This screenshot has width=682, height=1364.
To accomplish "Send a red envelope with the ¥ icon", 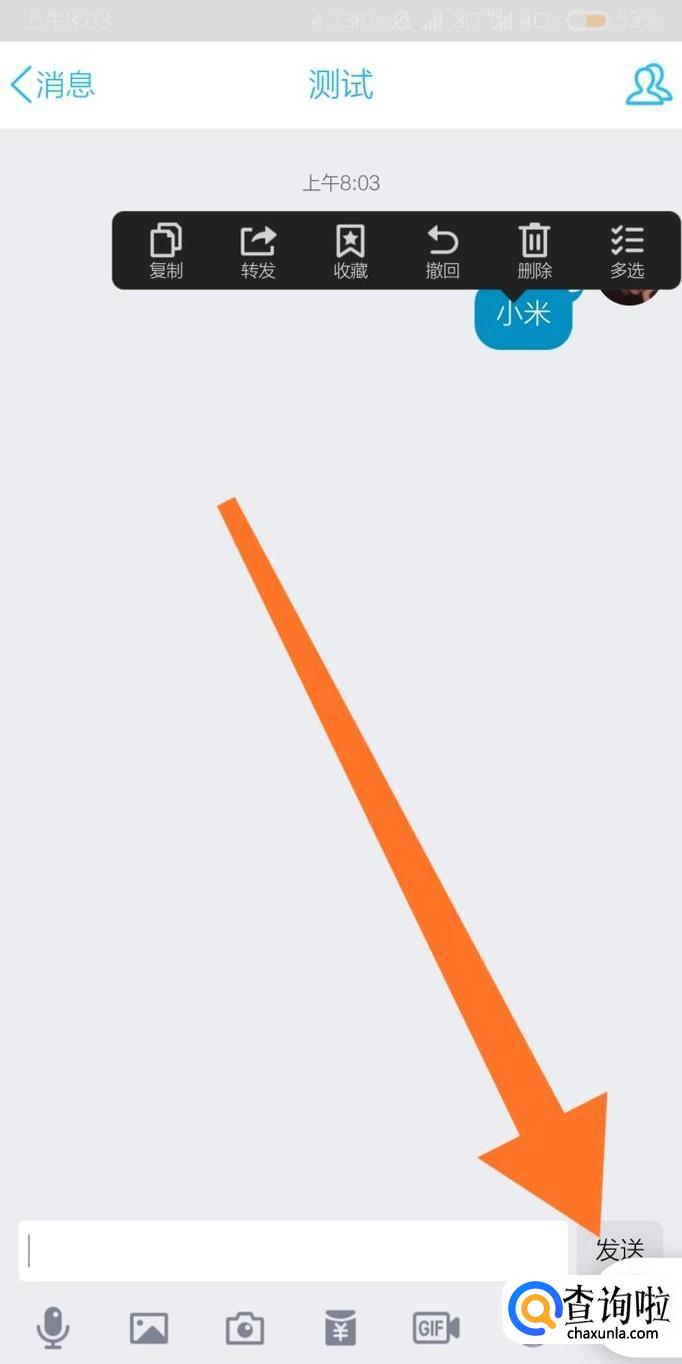I will pyautogui.click(x=340, y=1328).
